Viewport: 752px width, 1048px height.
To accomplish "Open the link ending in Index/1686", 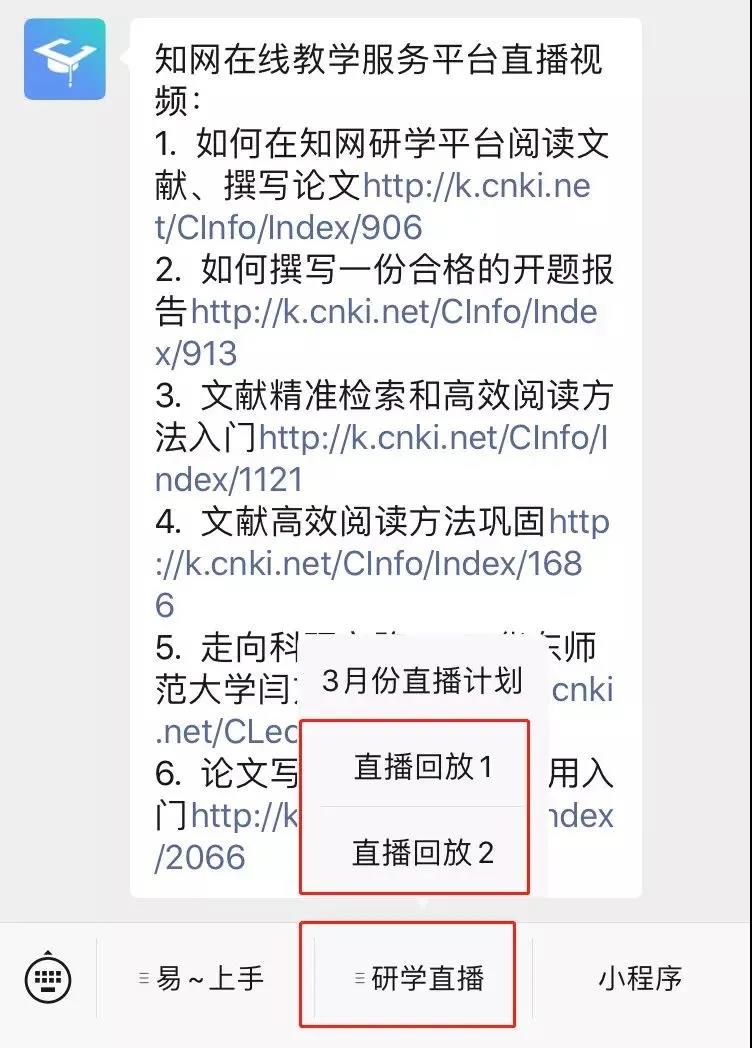I will (370, 564).
